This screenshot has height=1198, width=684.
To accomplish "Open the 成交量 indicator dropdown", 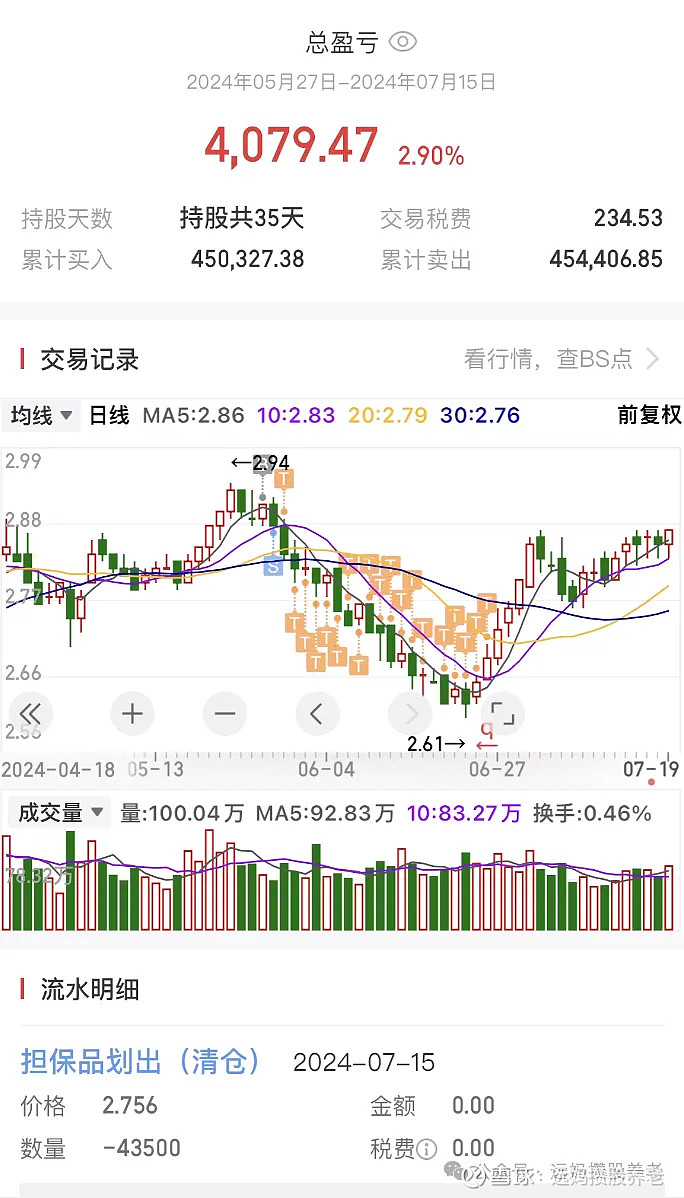I will click(58, 813).
